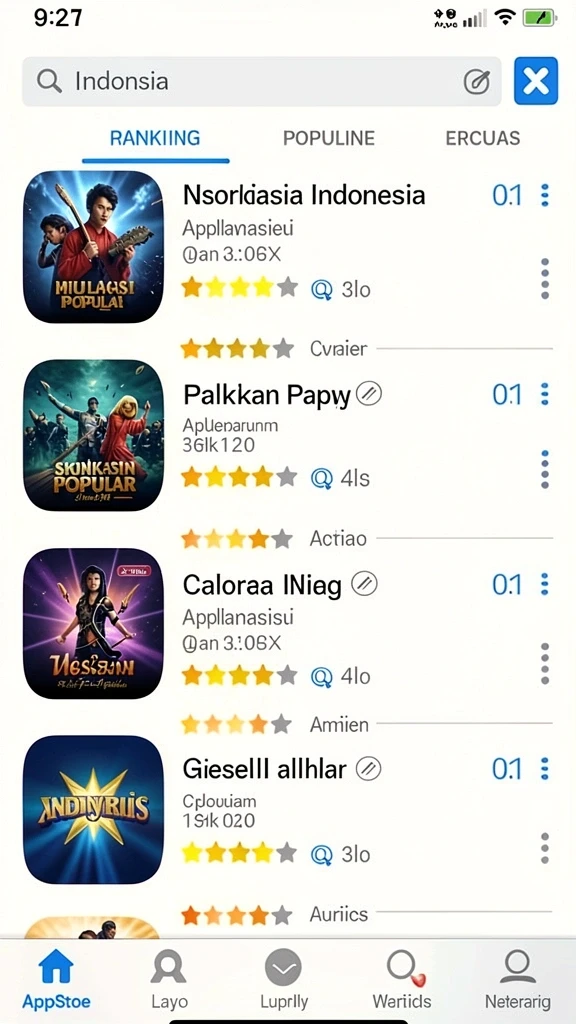Switch to the Layo tab

tap(169, 980)
